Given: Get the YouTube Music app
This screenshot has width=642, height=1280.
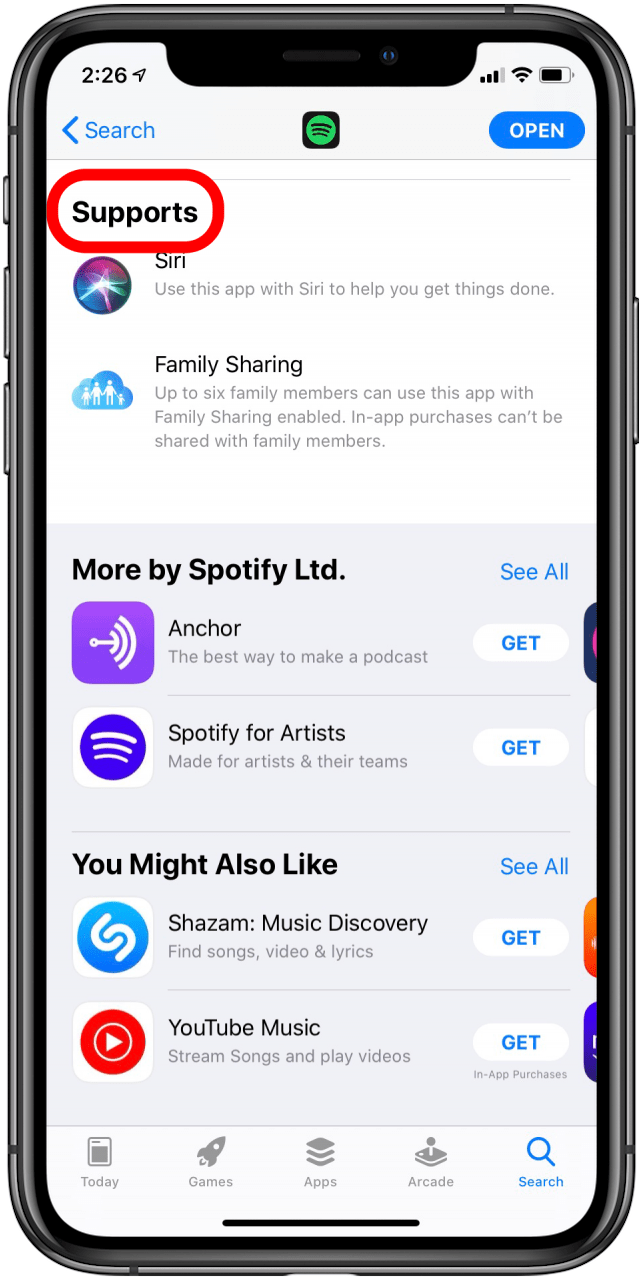Looking at the screenshot, I should (x=520, y=1043).
